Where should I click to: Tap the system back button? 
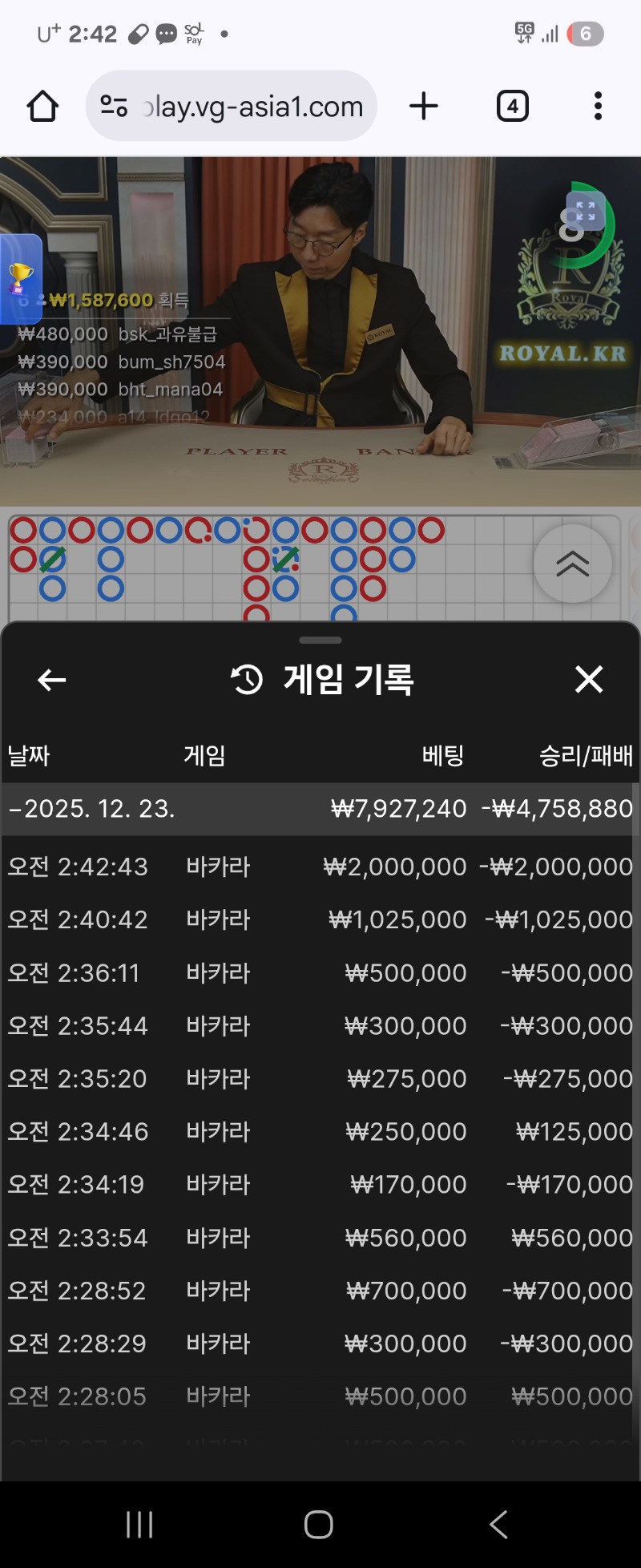point(498,1524)
